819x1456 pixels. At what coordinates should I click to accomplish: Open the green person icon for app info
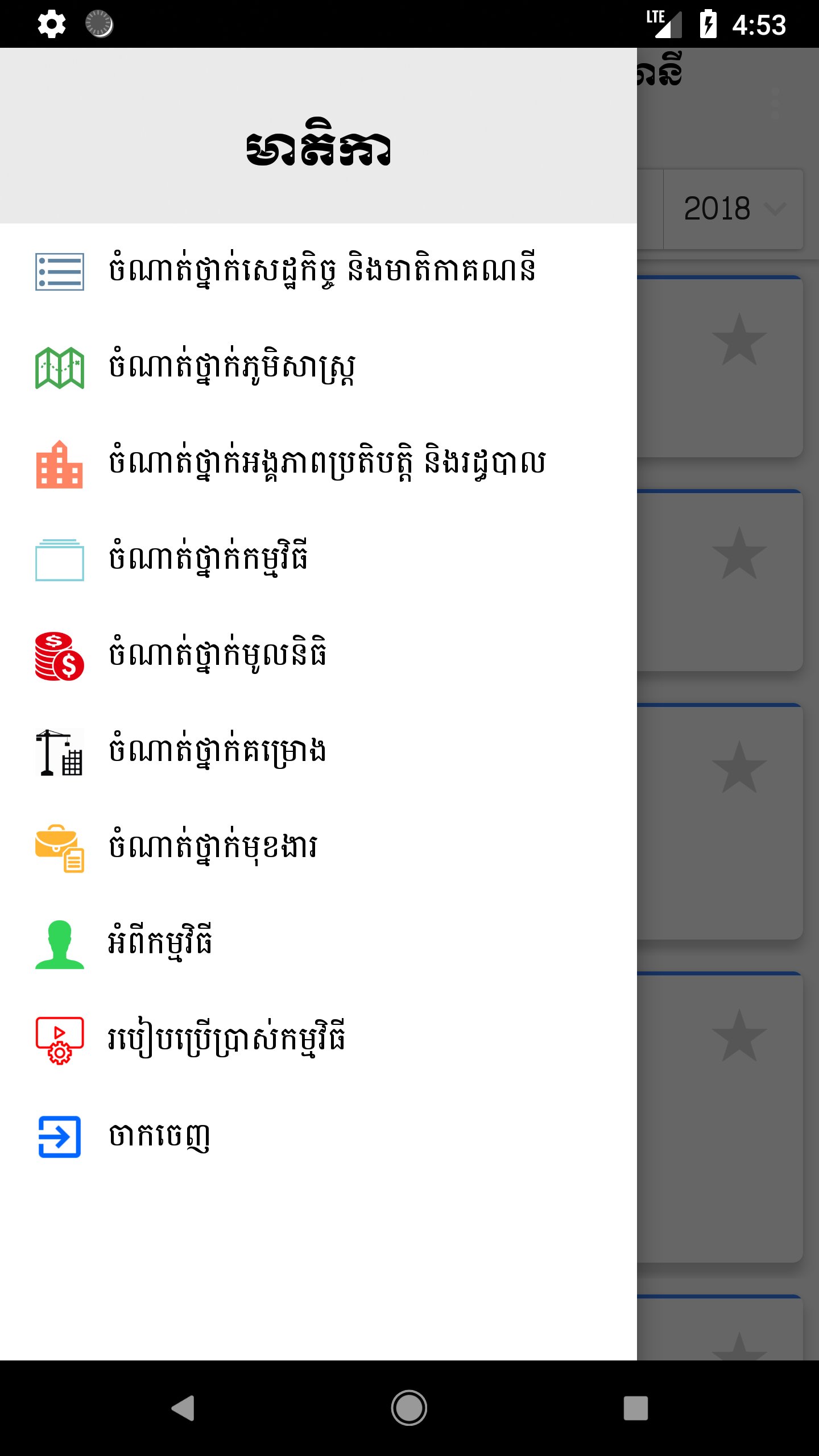[59, 944]
